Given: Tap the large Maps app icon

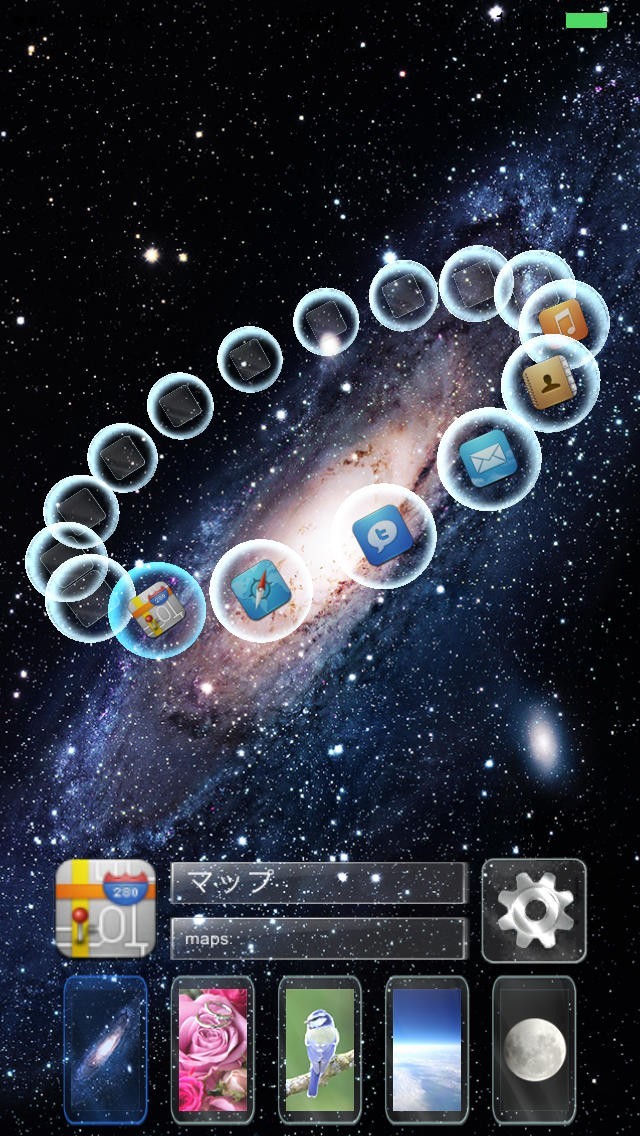Looking at the screenshot, I should tap(106, 909).
